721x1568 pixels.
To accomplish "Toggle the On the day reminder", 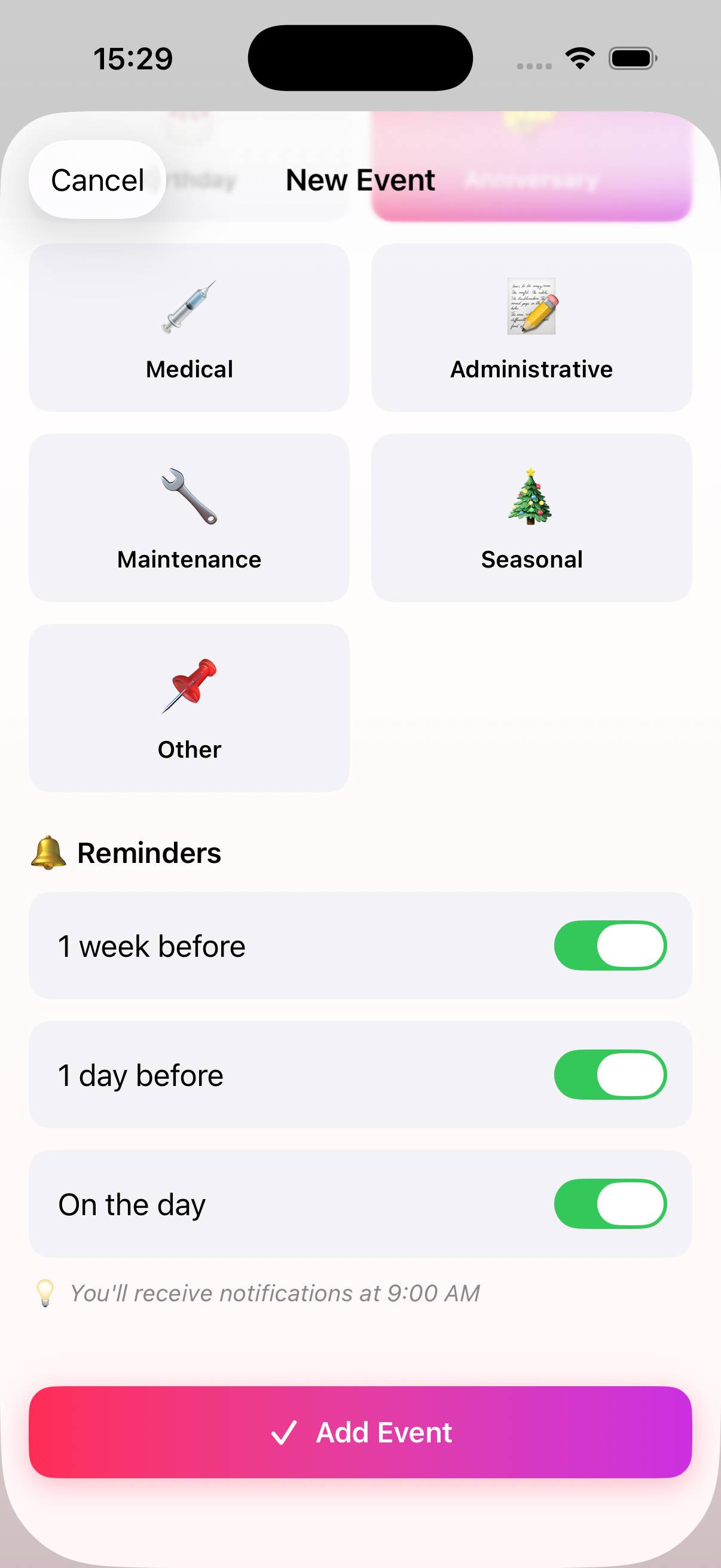I will coord(610,1203).
